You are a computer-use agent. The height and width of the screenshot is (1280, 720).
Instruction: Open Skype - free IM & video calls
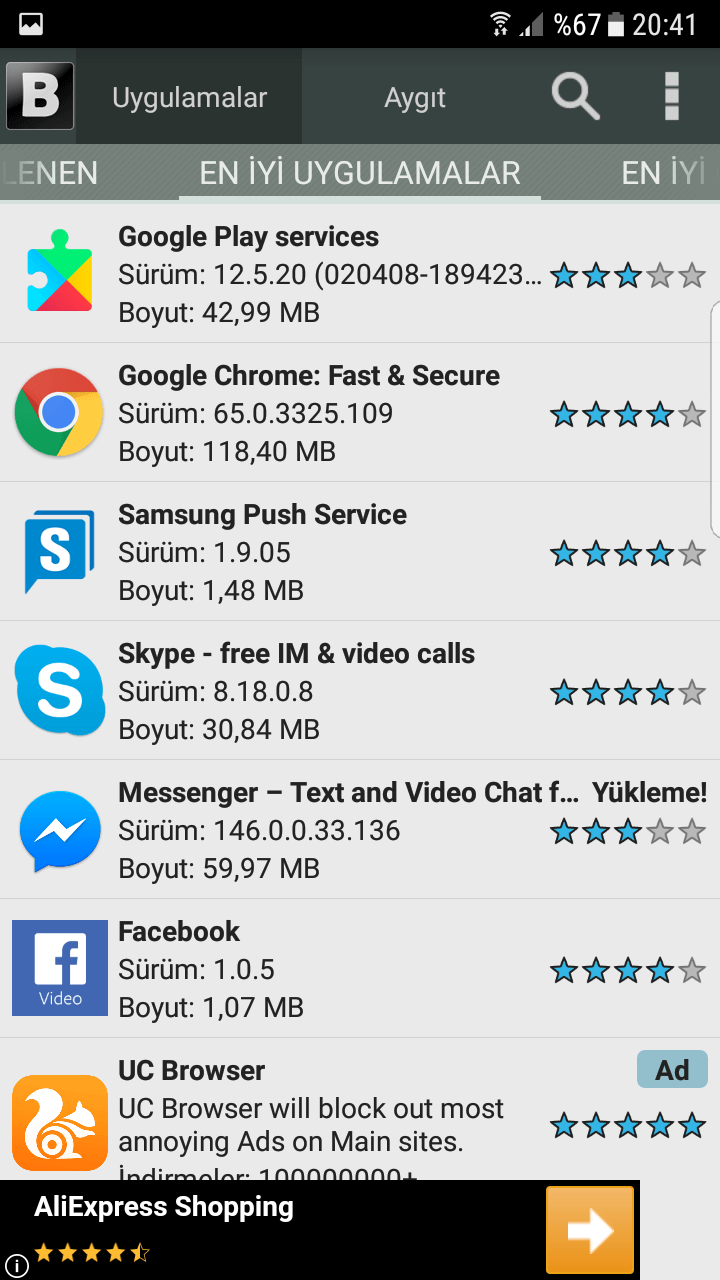(360, 690)
